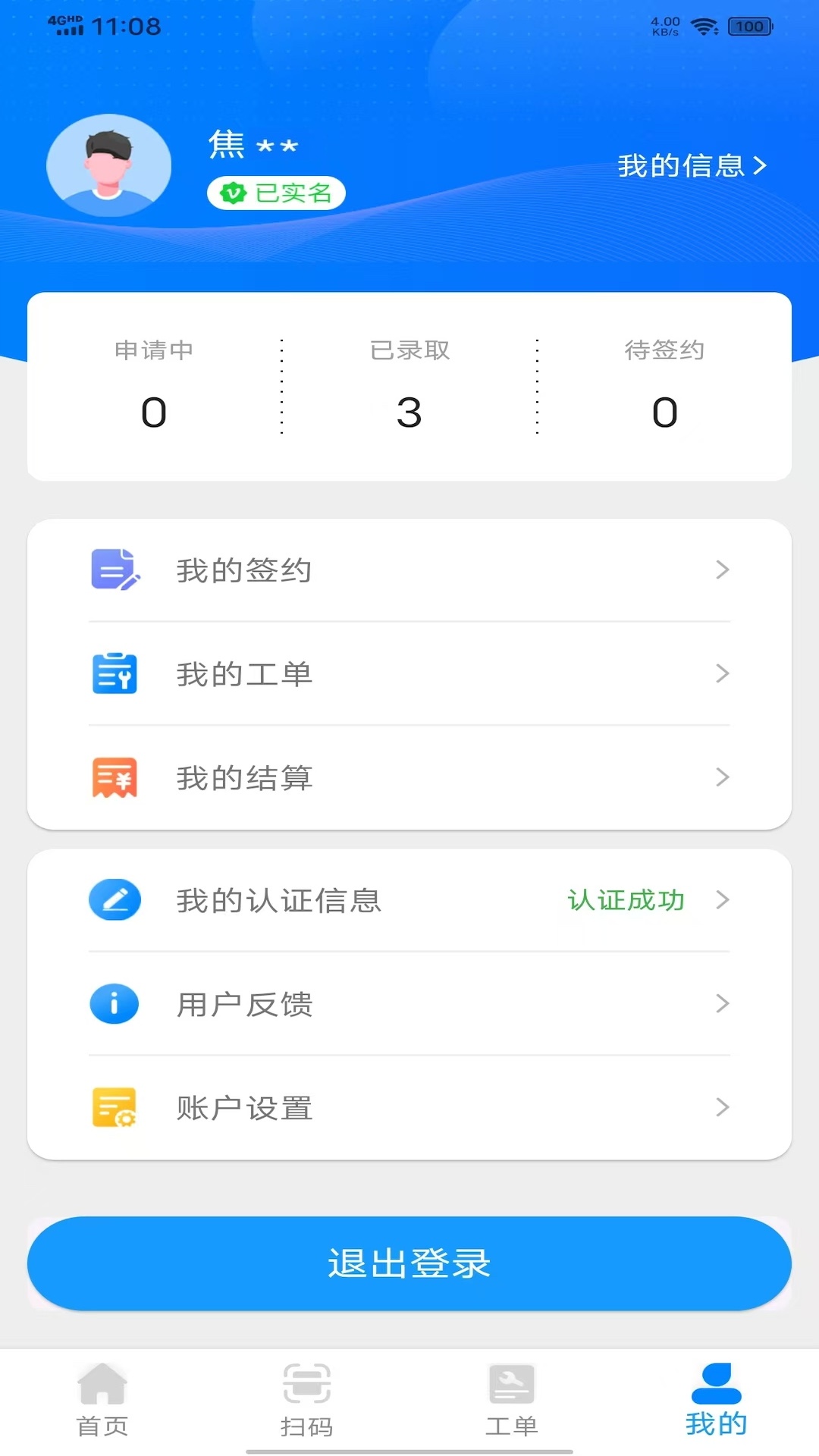Expand the 我的认证信息 chevron arrow
The image size is (819, 1456).
click(x=721, y=900)
